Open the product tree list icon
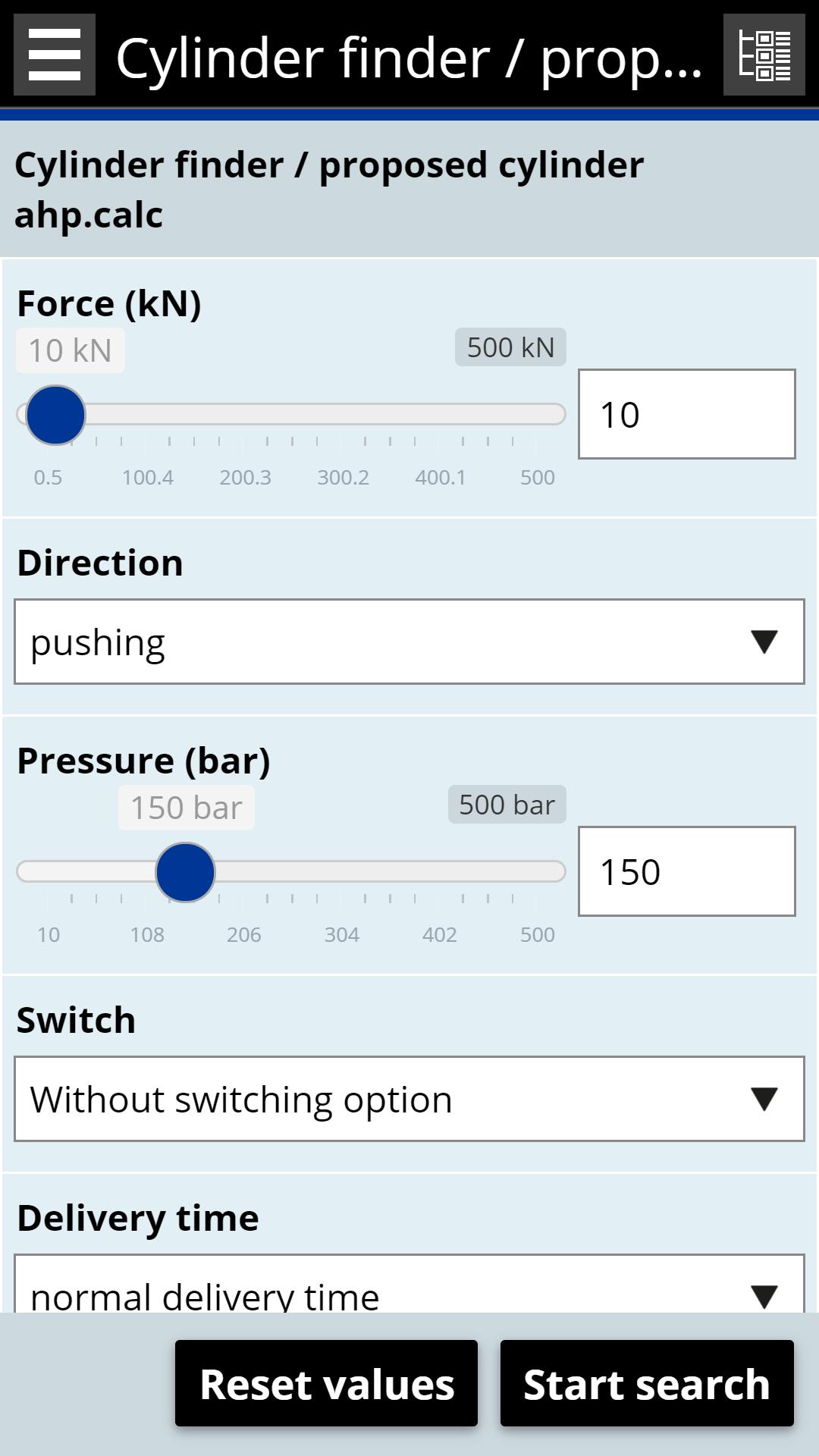Image resolution: width=819 pixels, height=1456 pixels. (763, 55)
